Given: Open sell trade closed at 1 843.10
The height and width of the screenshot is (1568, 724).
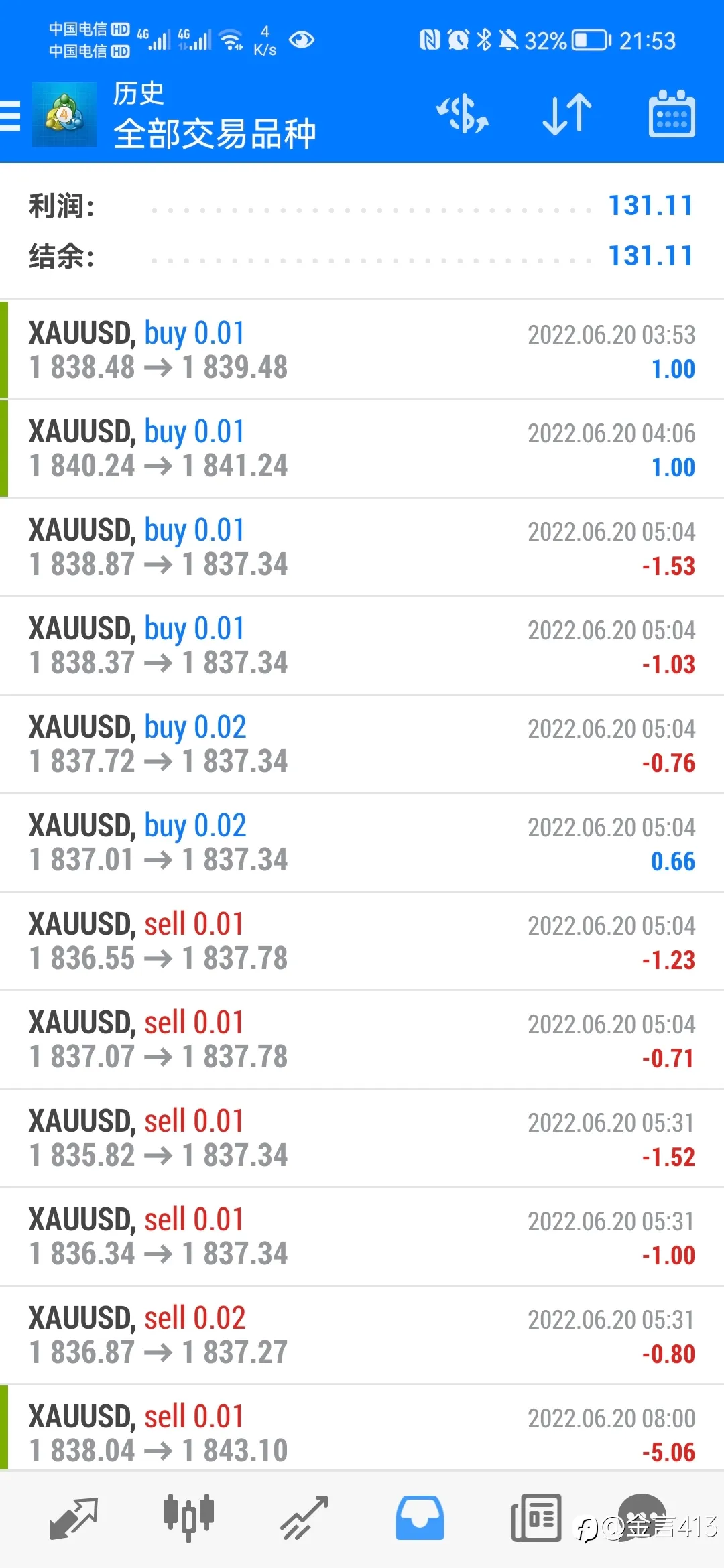Looking at the screenshot, I should (x=362, y=1433).
